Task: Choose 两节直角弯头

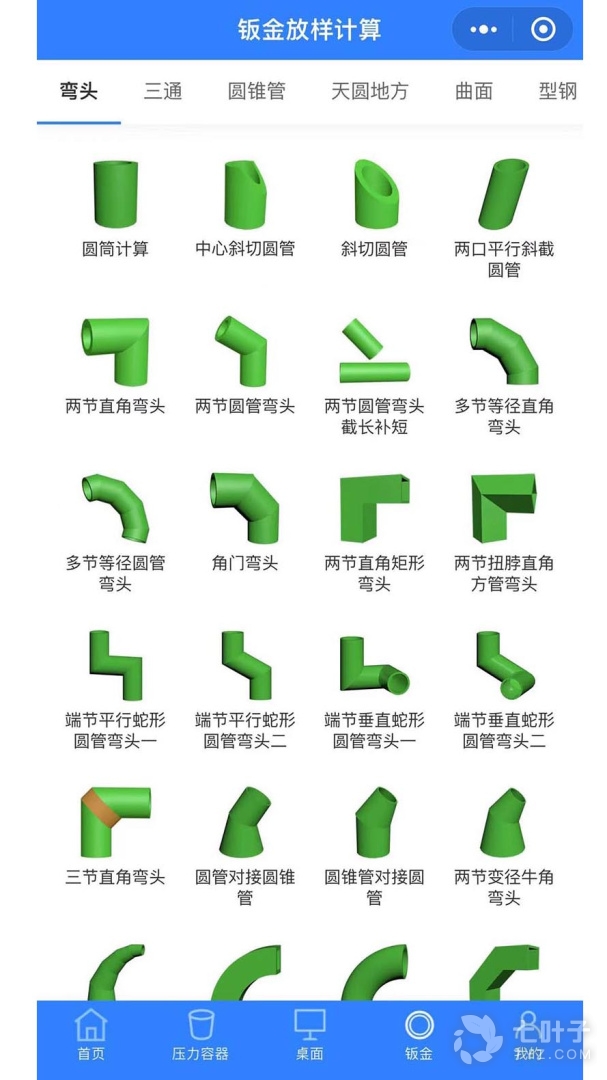Action: 115,365
